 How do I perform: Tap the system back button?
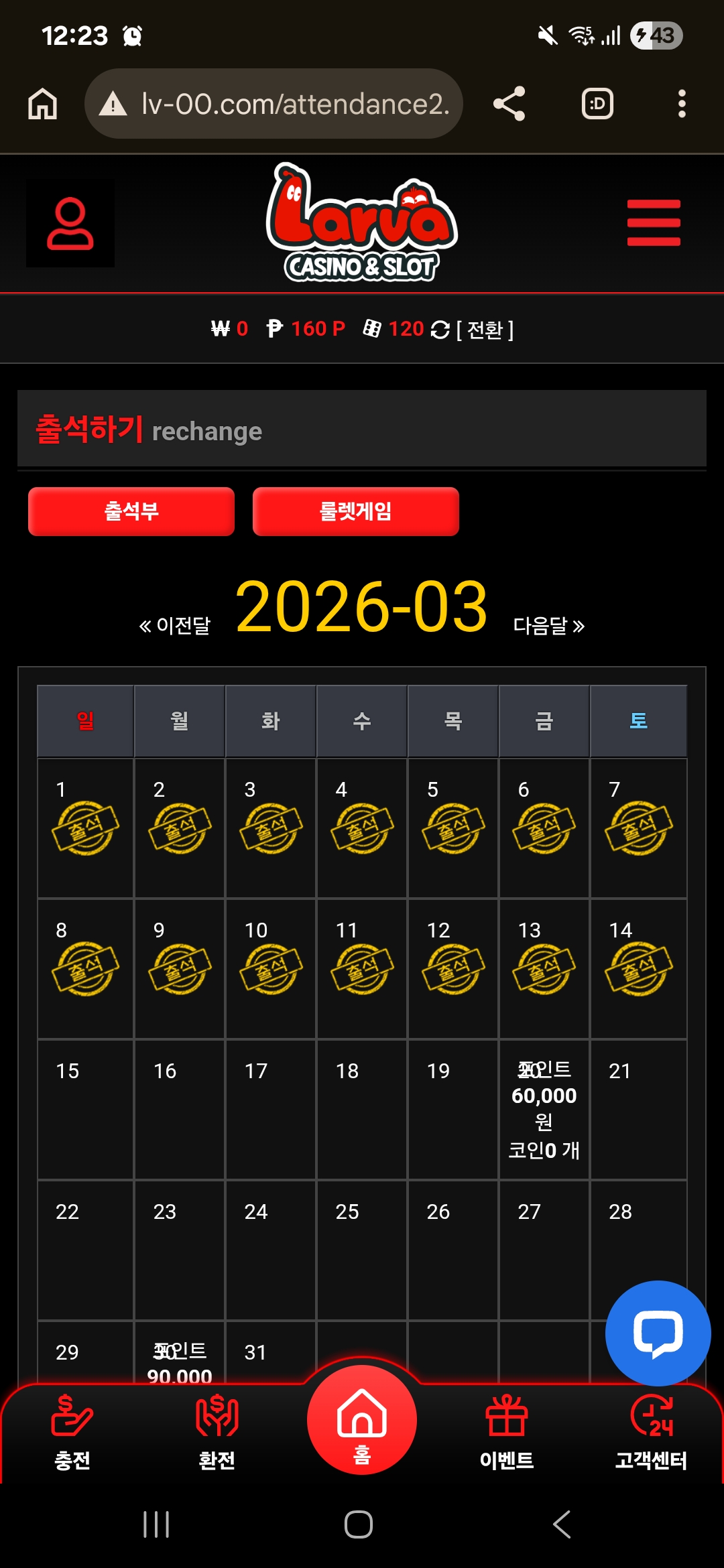562,1524
